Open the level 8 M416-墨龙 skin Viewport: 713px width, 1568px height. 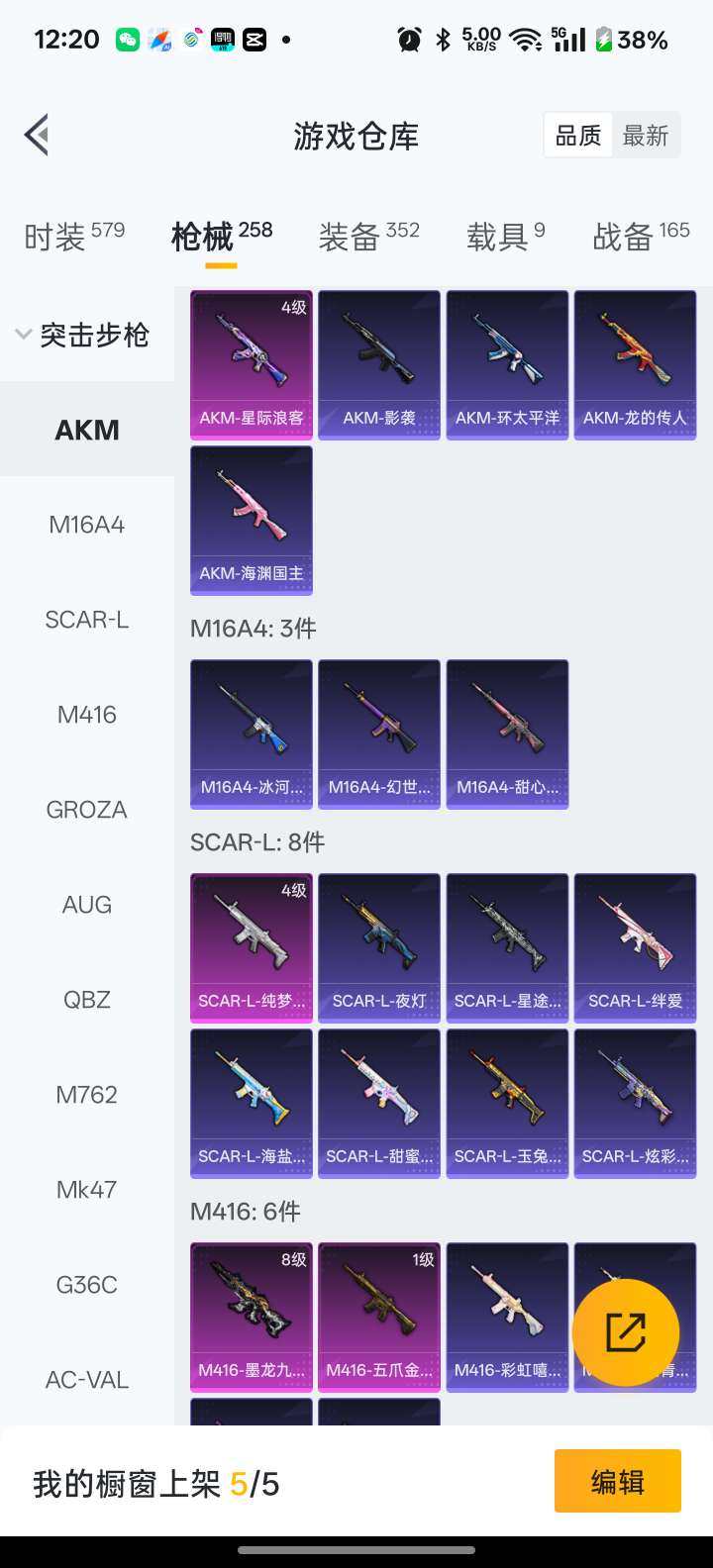point(252,1316)
